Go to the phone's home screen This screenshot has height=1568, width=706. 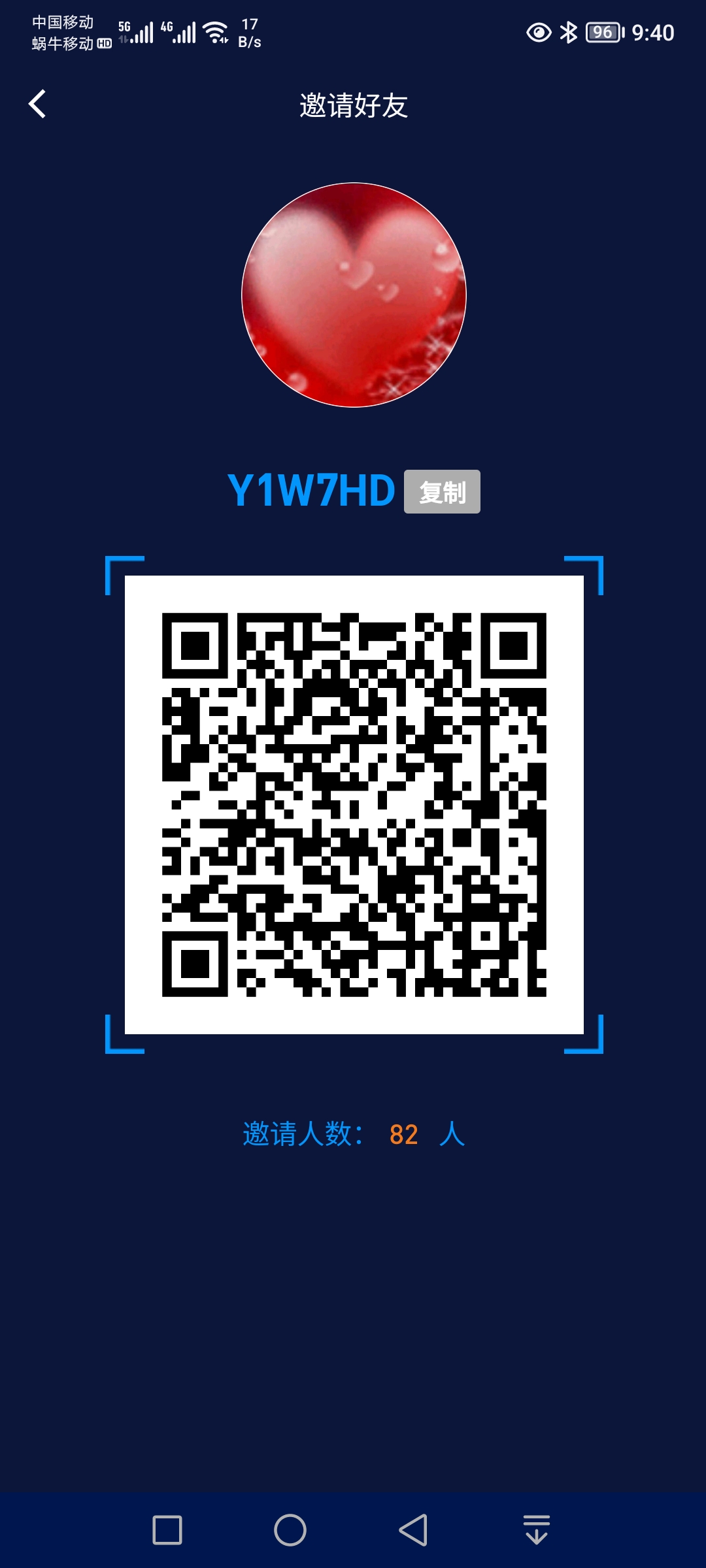(290, 1529)
